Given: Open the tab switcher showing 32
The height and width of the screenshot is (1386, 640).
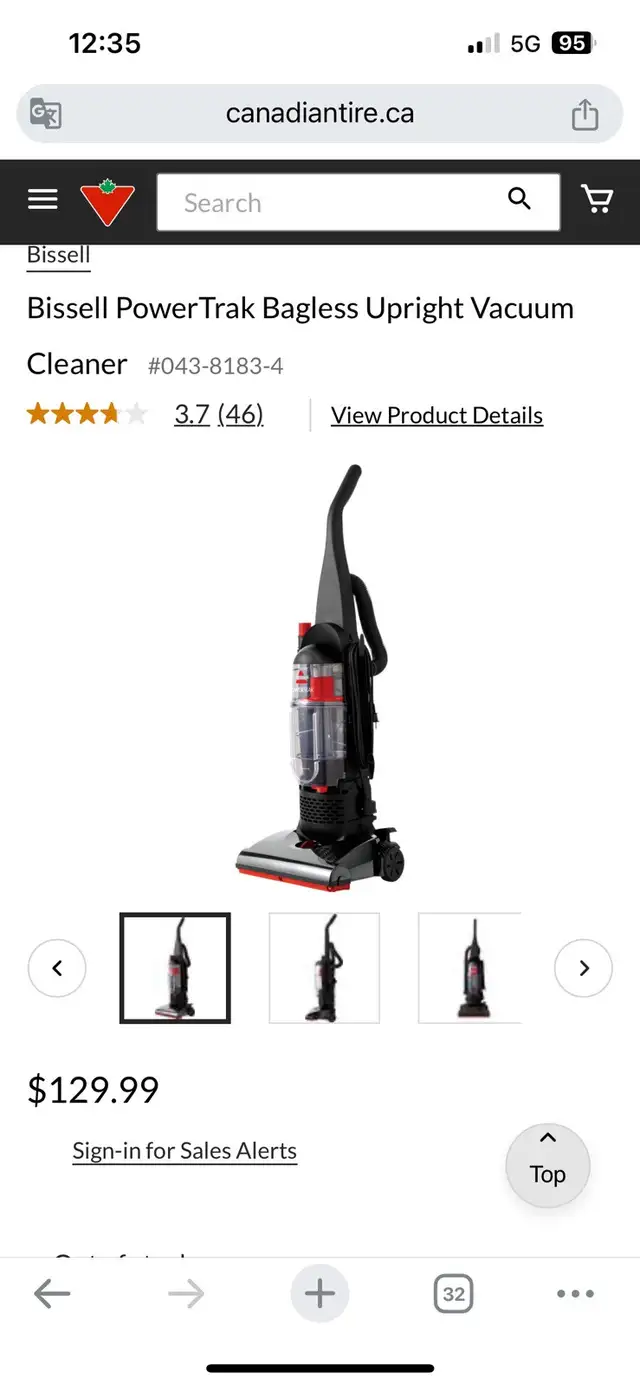Looking at the screenshot, I should [x=454, y=1294].
